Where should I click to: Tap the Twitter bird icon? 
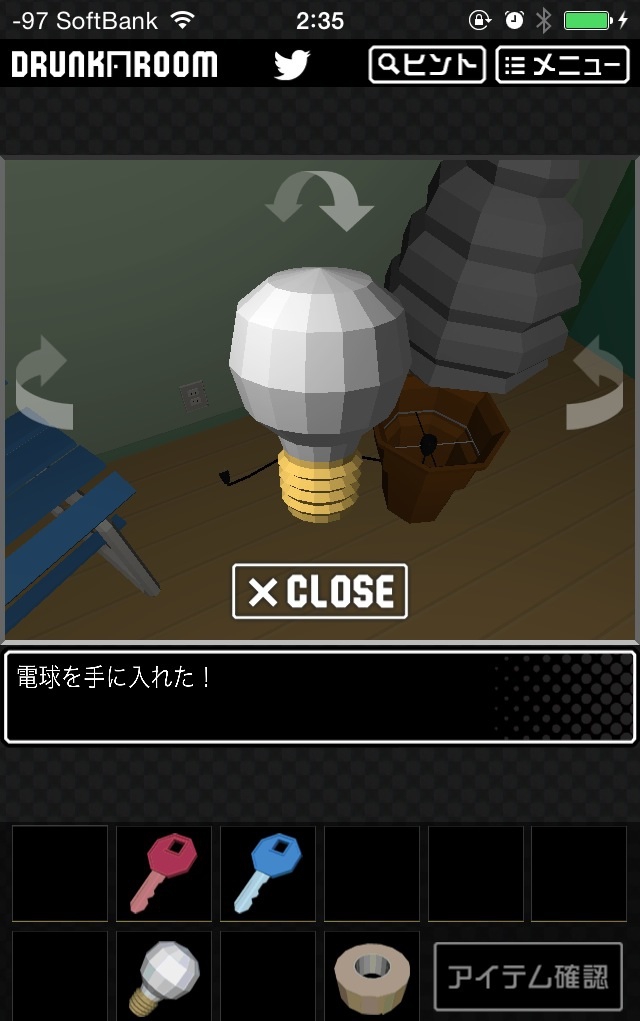point(291,66)
